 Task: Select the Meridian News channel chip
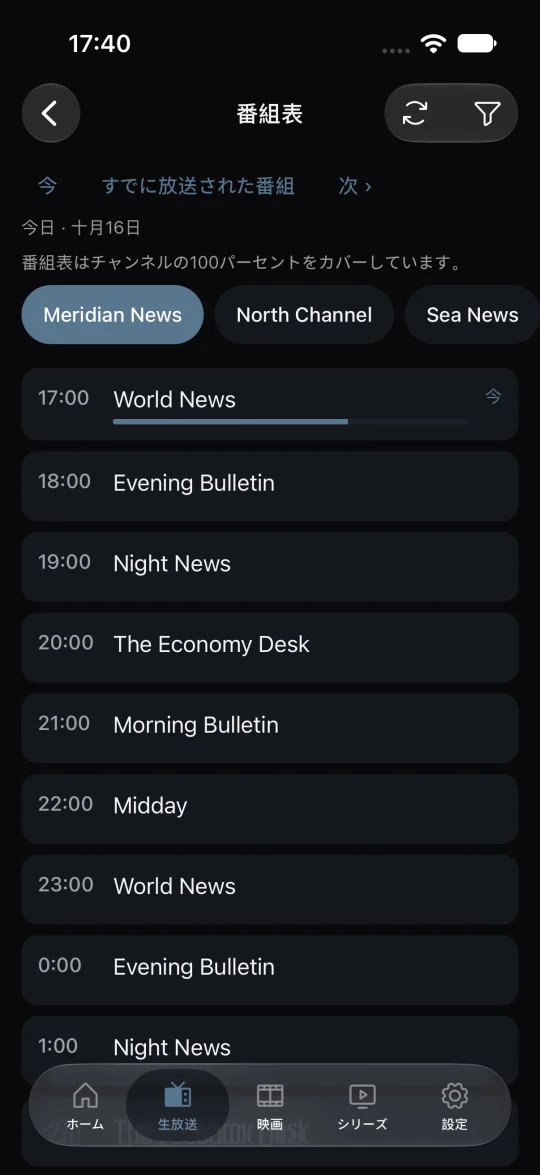[x=112, y=315]
